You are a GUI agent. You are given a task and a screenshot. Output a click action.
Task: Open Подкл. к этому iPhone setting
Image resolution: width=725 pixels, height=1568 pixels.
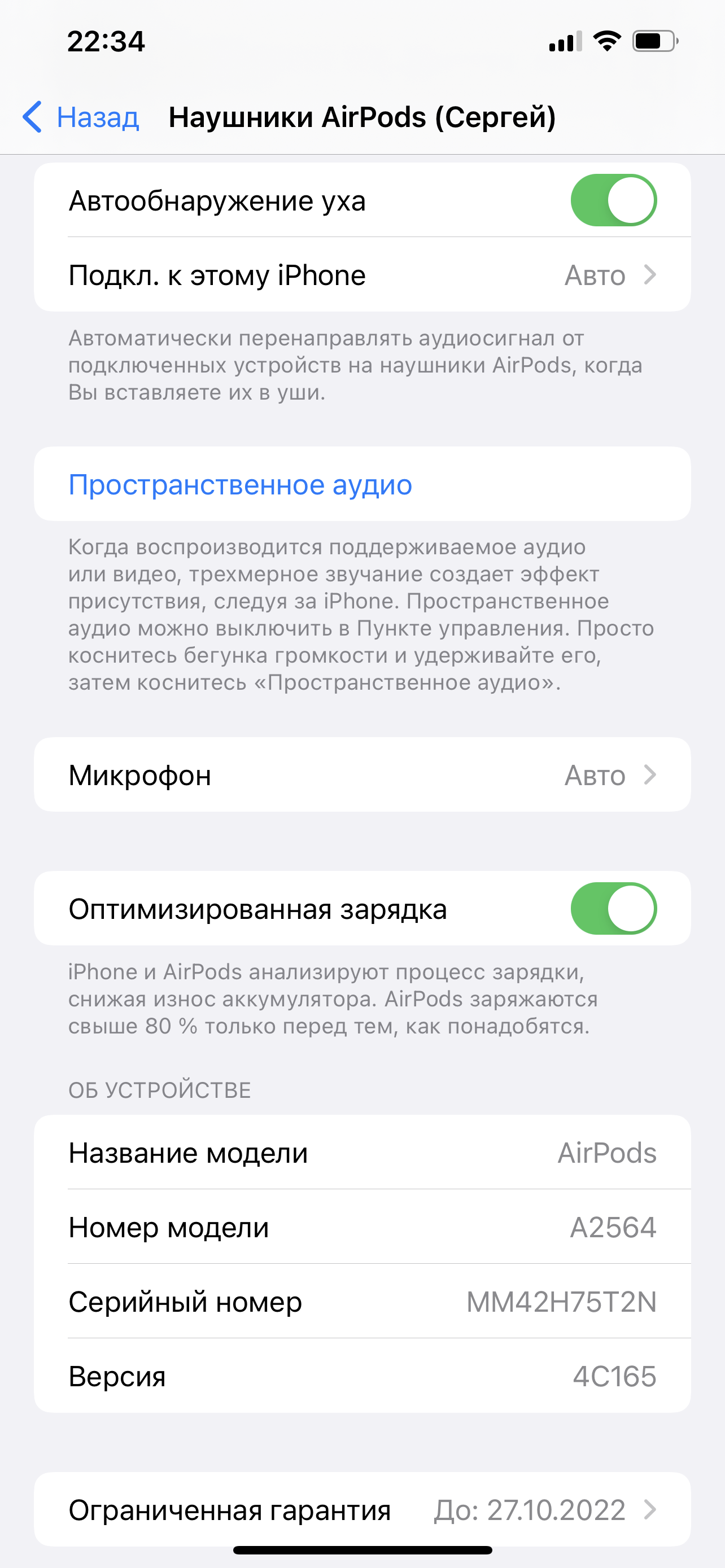[x=362, y=275]
